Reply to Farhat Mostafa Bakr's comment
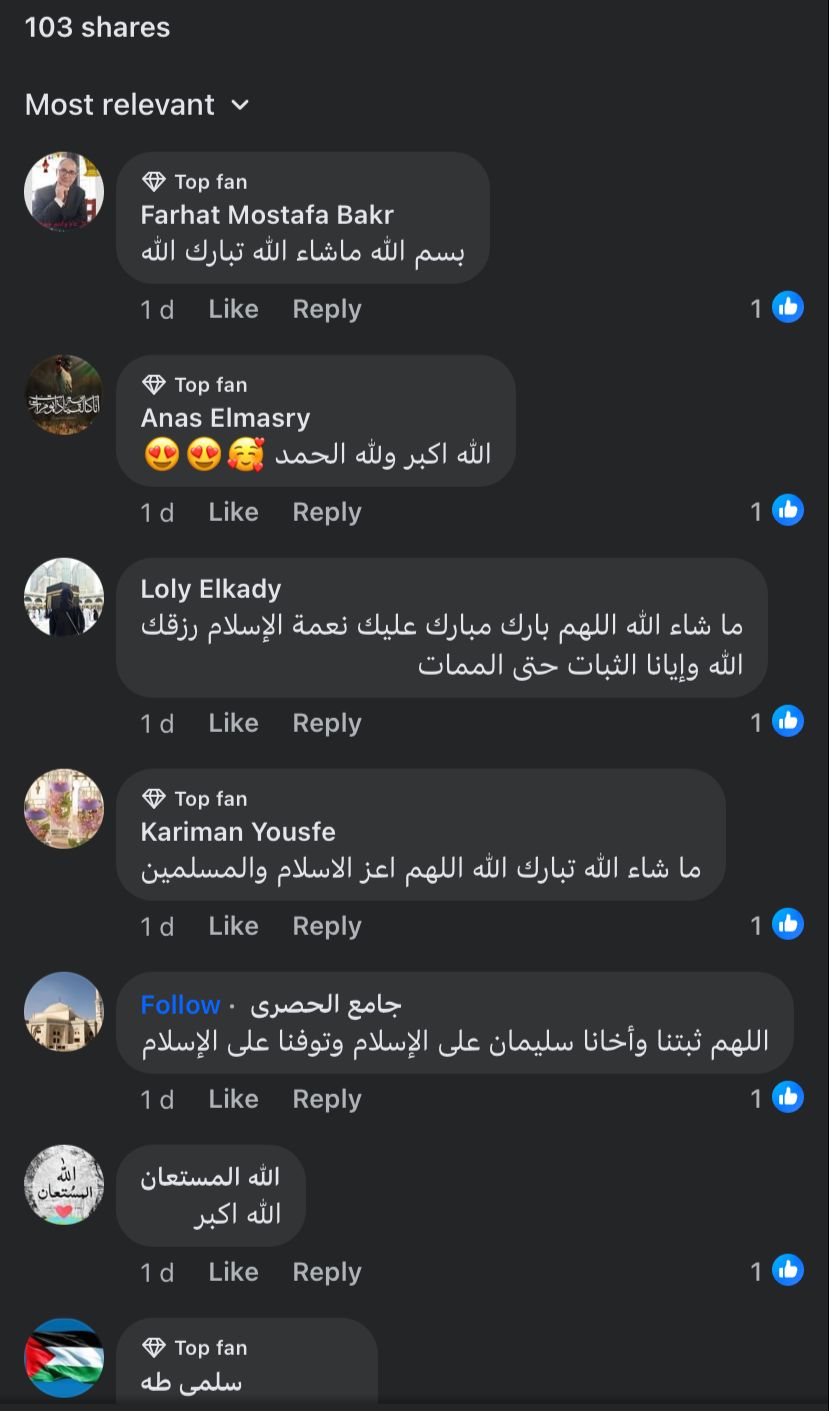829x1411 pixels. (326, 309)
